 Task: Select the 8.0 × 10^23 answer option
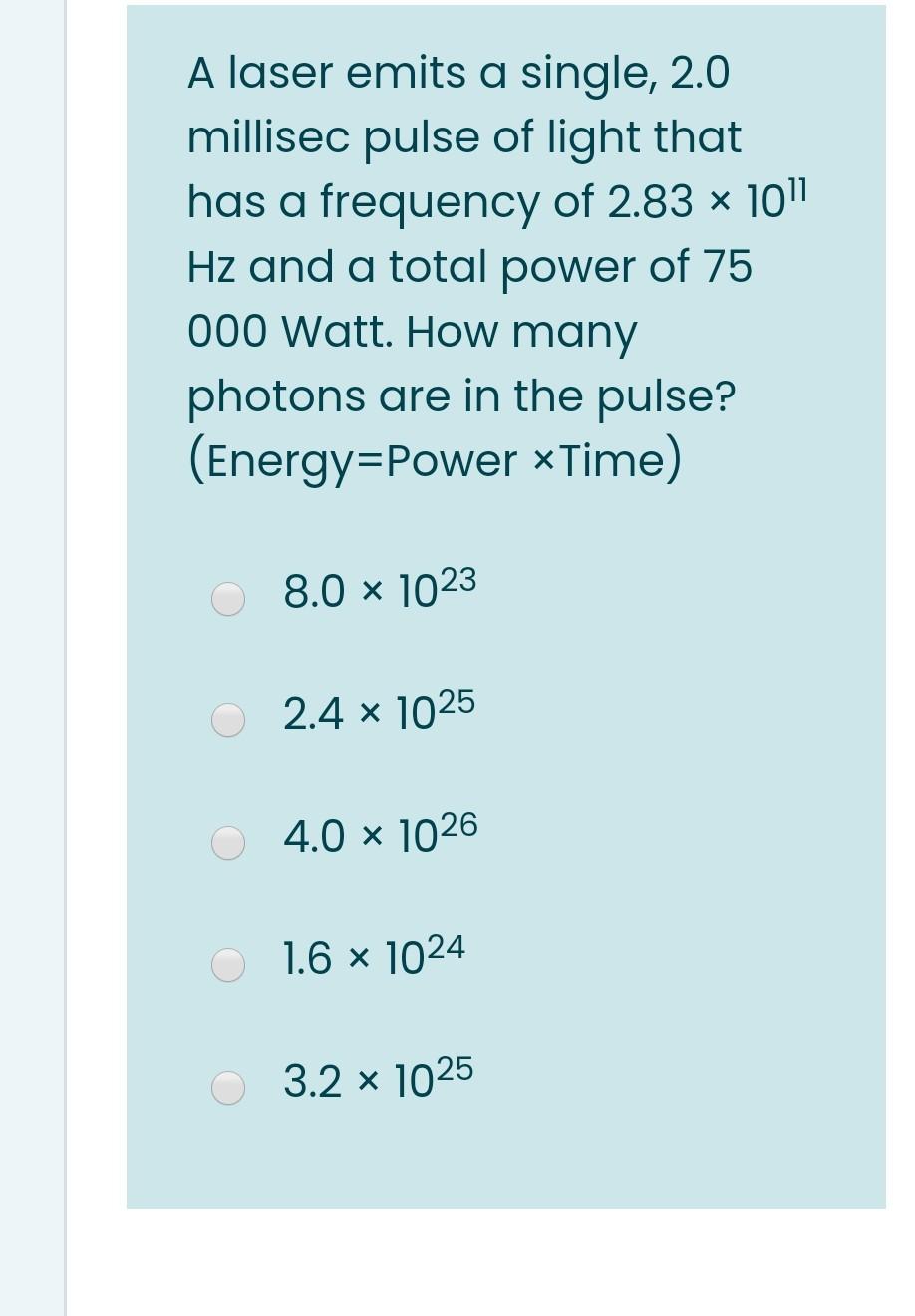click(228, 598)
